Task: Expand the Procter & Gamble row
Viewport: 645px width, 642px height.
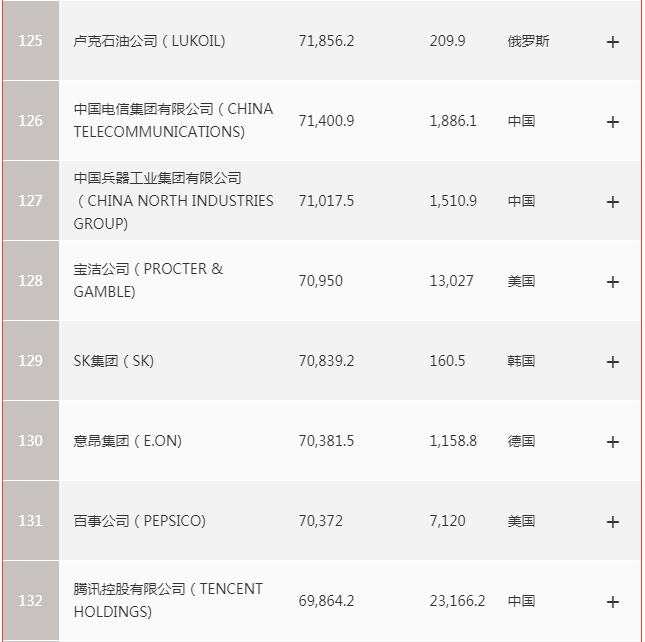Action: tap(613, 282)
